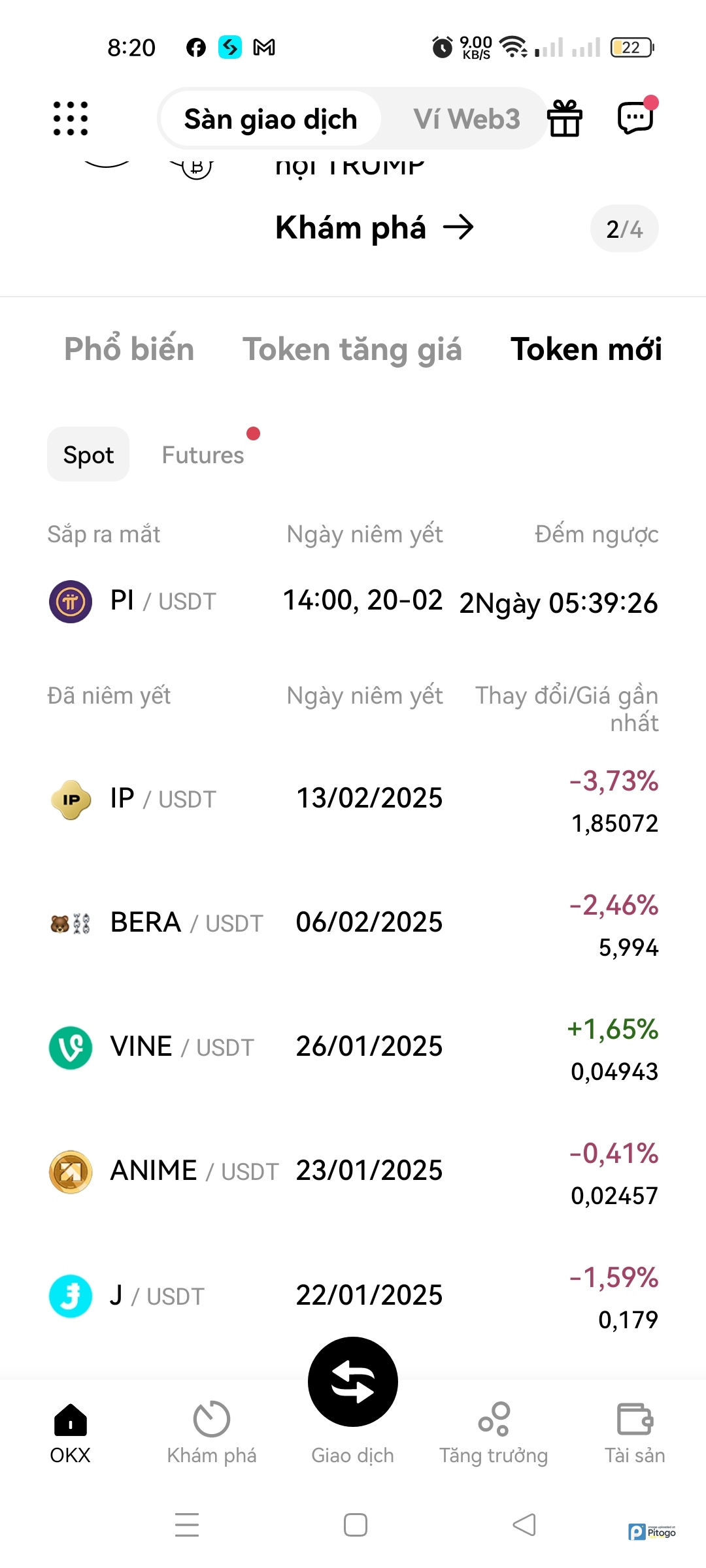
Task: Select the Sàn giao dịch segment
Action: [x=271, y=119]
